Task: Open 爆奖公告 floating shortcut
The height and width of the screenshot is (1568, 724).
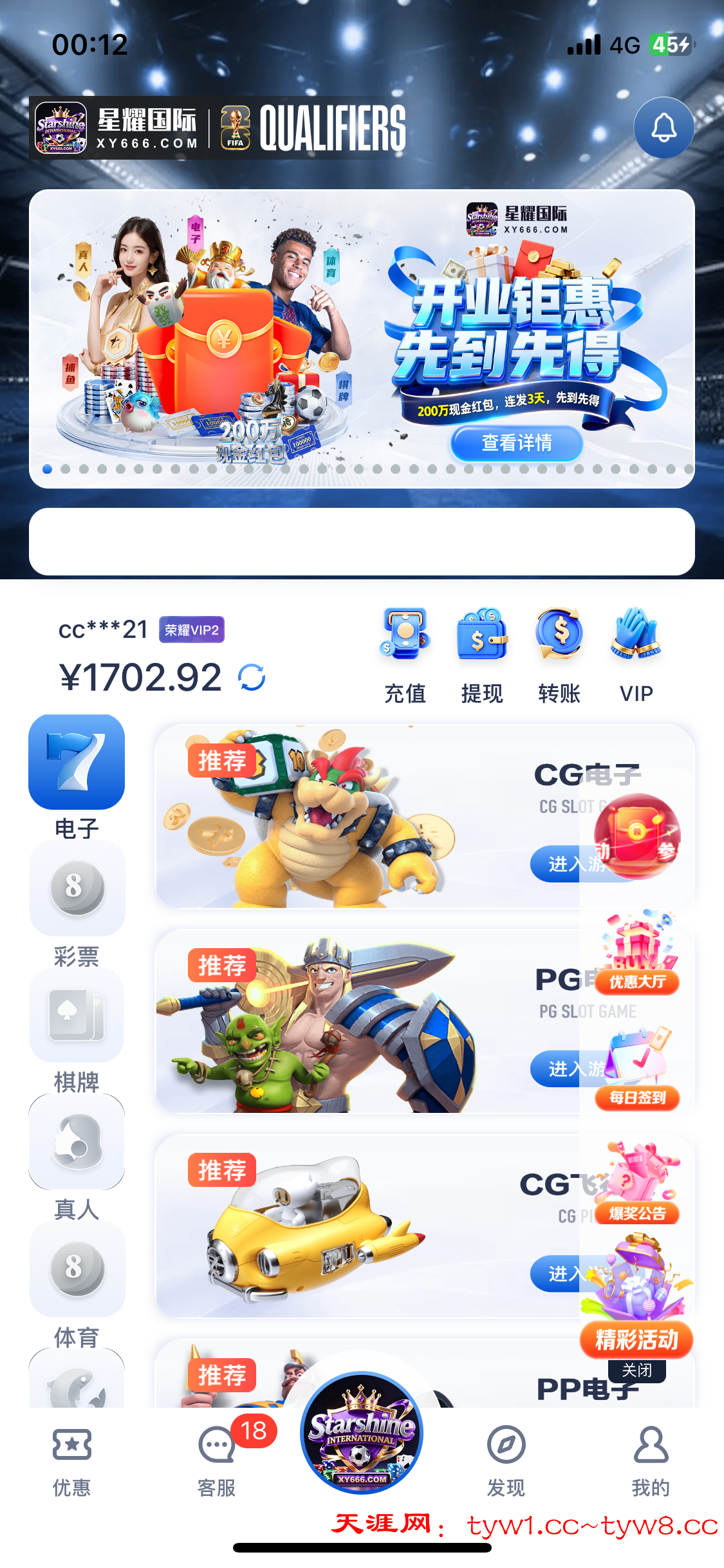Action: click(x=637, y=1186)
